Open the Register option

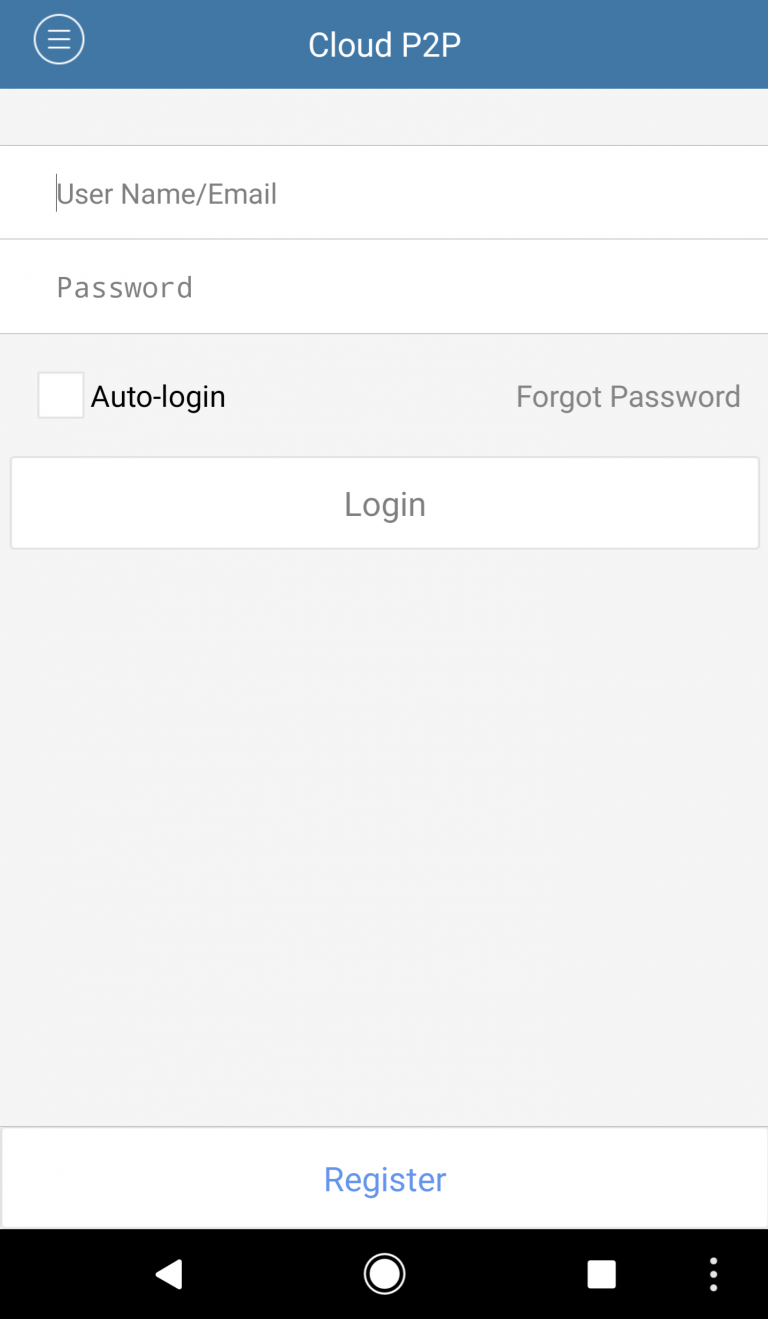pyautogui.click(x=384, y=1179)
